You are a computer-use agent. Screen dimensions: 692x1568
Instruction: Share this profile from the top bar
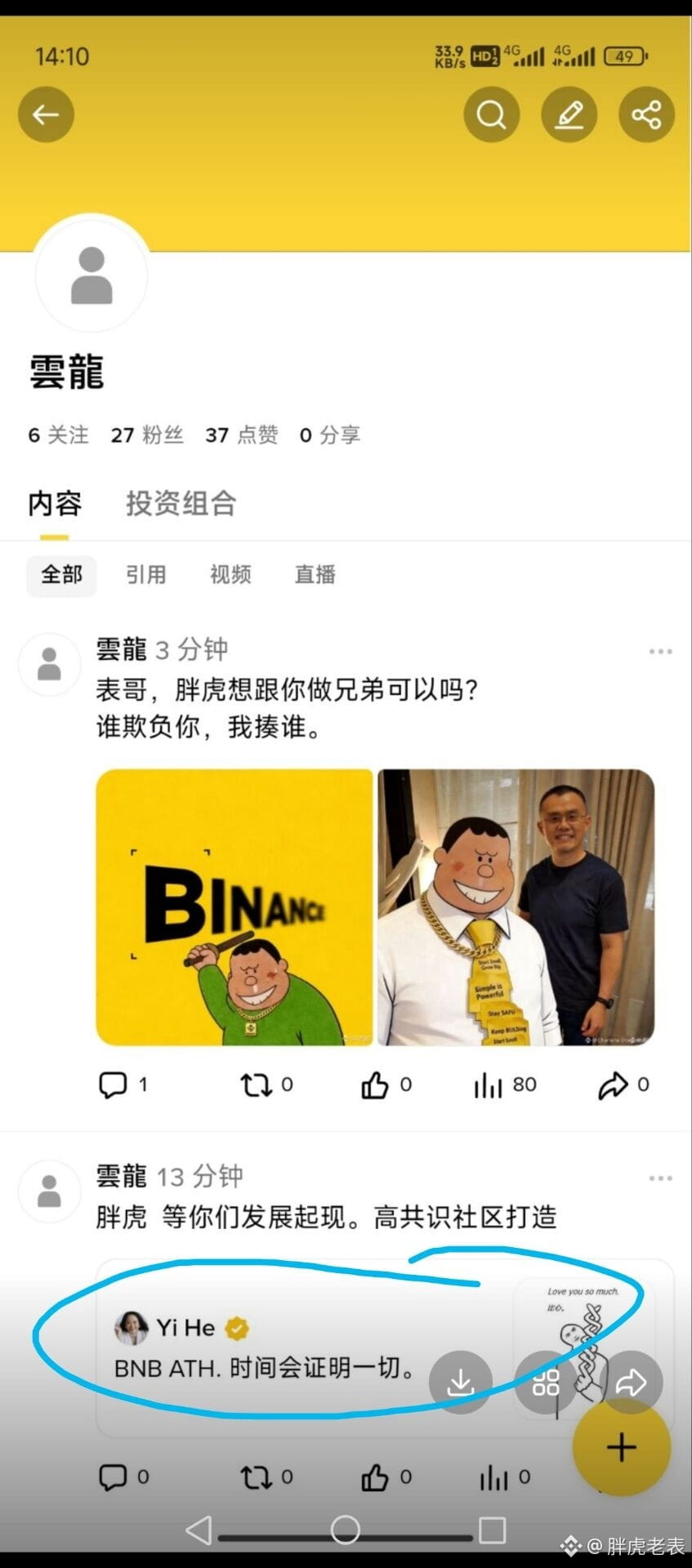[646, 114]
